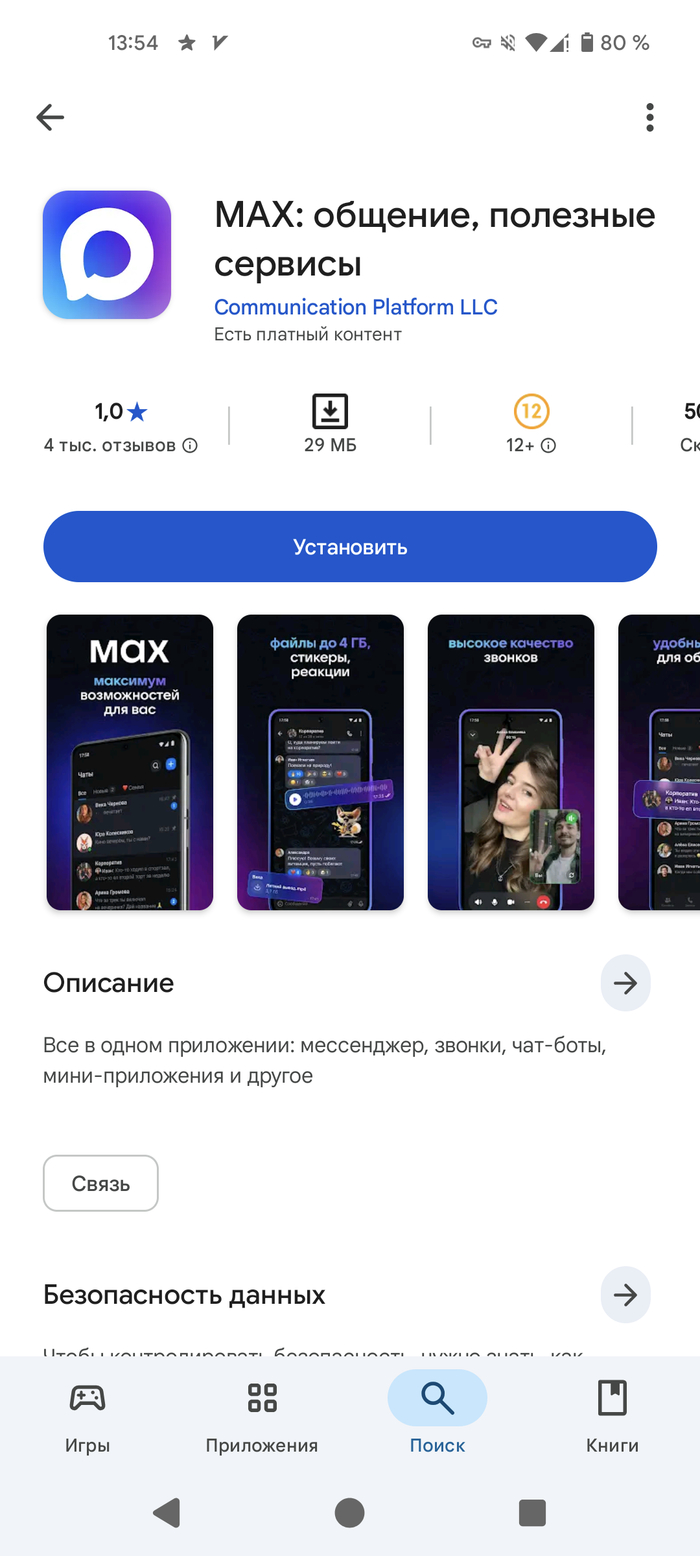The height and width of the screenshot is (1556, 700).
Task: Tap the Установить install button
Action: (350, 547)
